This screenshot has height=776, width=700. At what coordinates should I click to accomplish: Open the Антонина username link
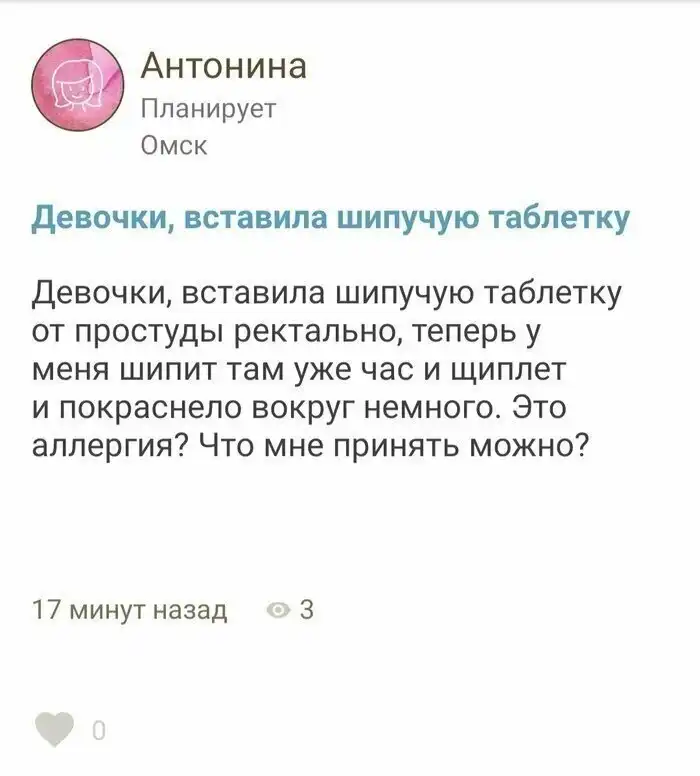(x=222, y=67)
